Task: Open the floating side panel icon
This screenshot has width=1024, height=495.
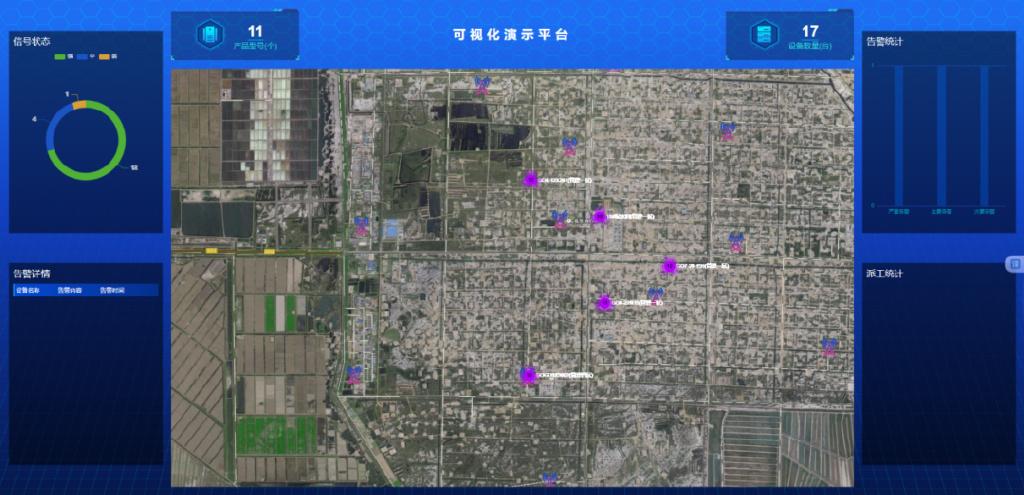Action: coord(1015,264)
